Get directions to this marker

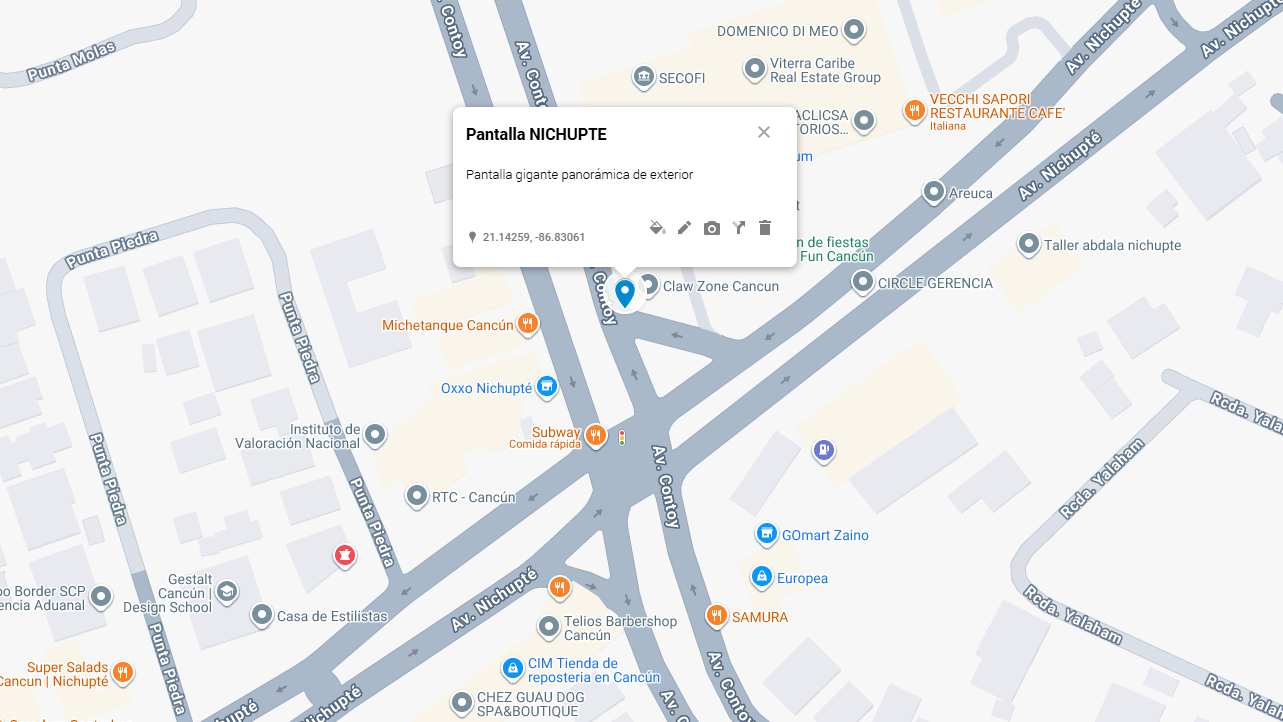pos(738,228)
